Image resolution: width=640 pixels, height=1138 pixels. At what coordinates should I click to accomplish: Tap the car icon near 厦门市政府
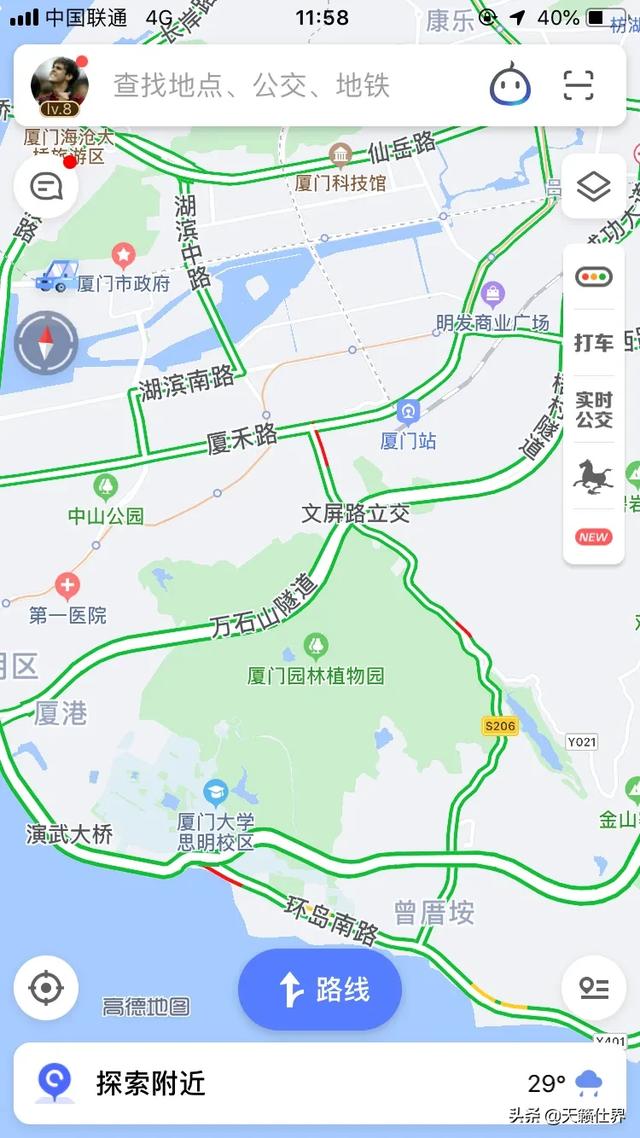tap(57, 275)
